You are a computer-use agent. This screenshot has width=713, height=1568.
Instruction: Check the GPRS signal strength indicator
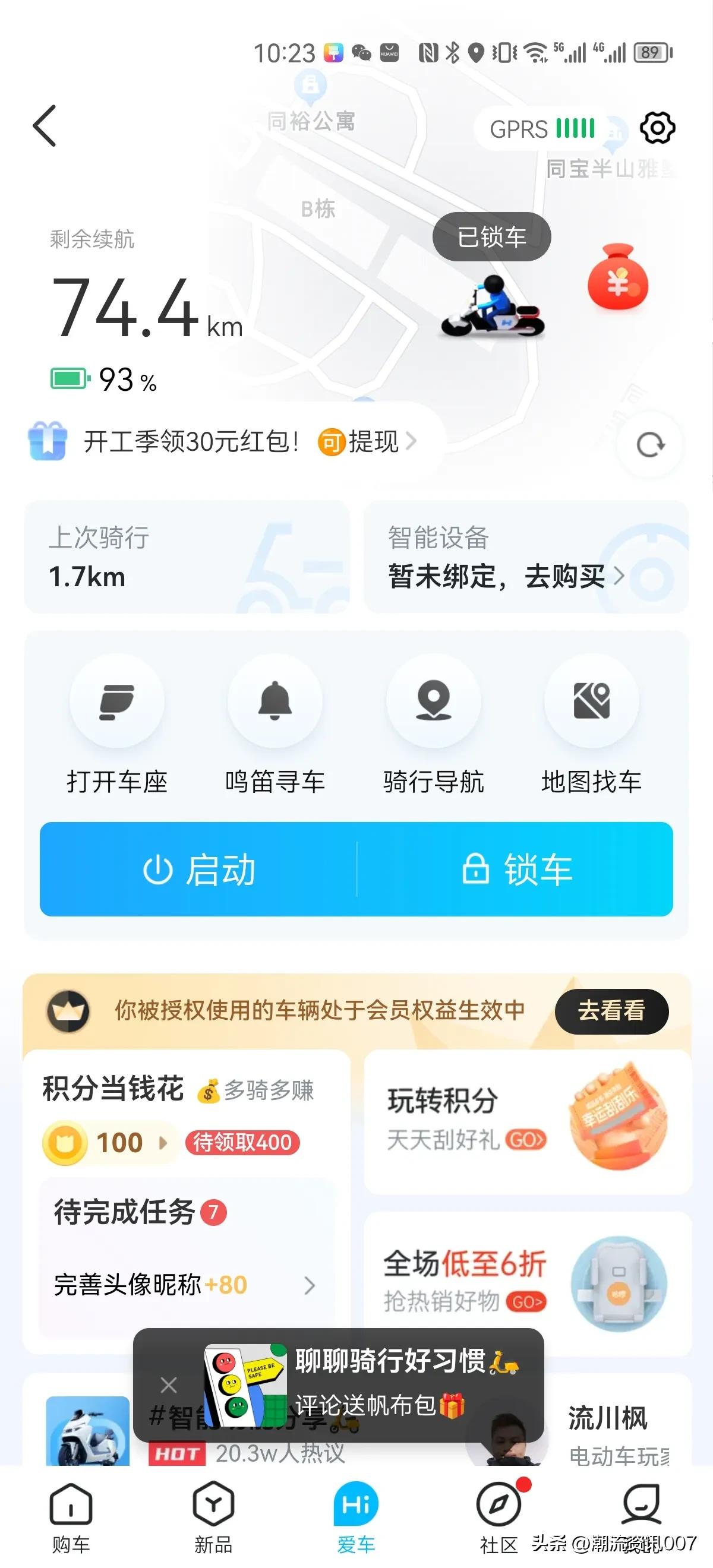coord(542,129)
